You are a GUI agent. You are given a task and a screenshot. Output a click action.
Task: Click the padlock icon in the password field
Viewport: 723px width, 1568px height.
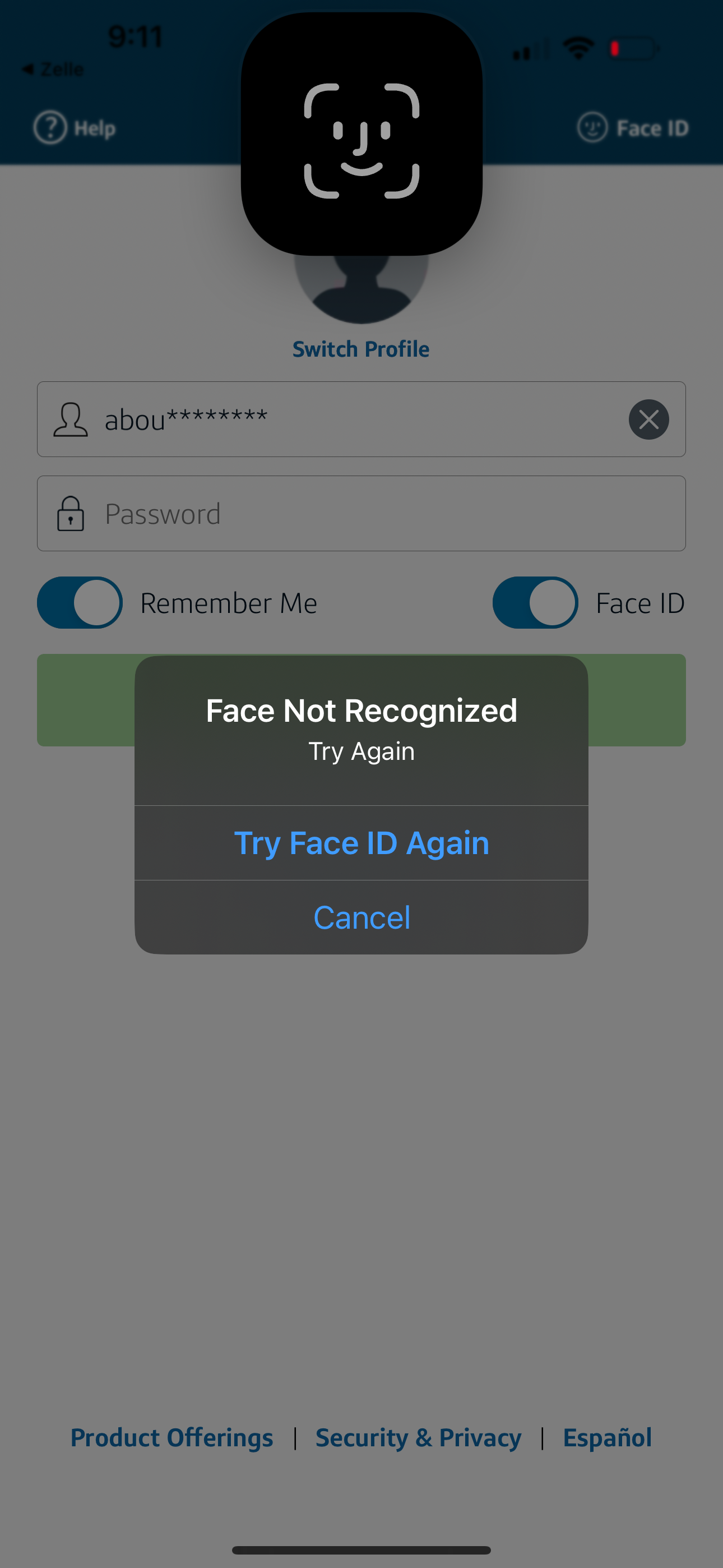70,513
